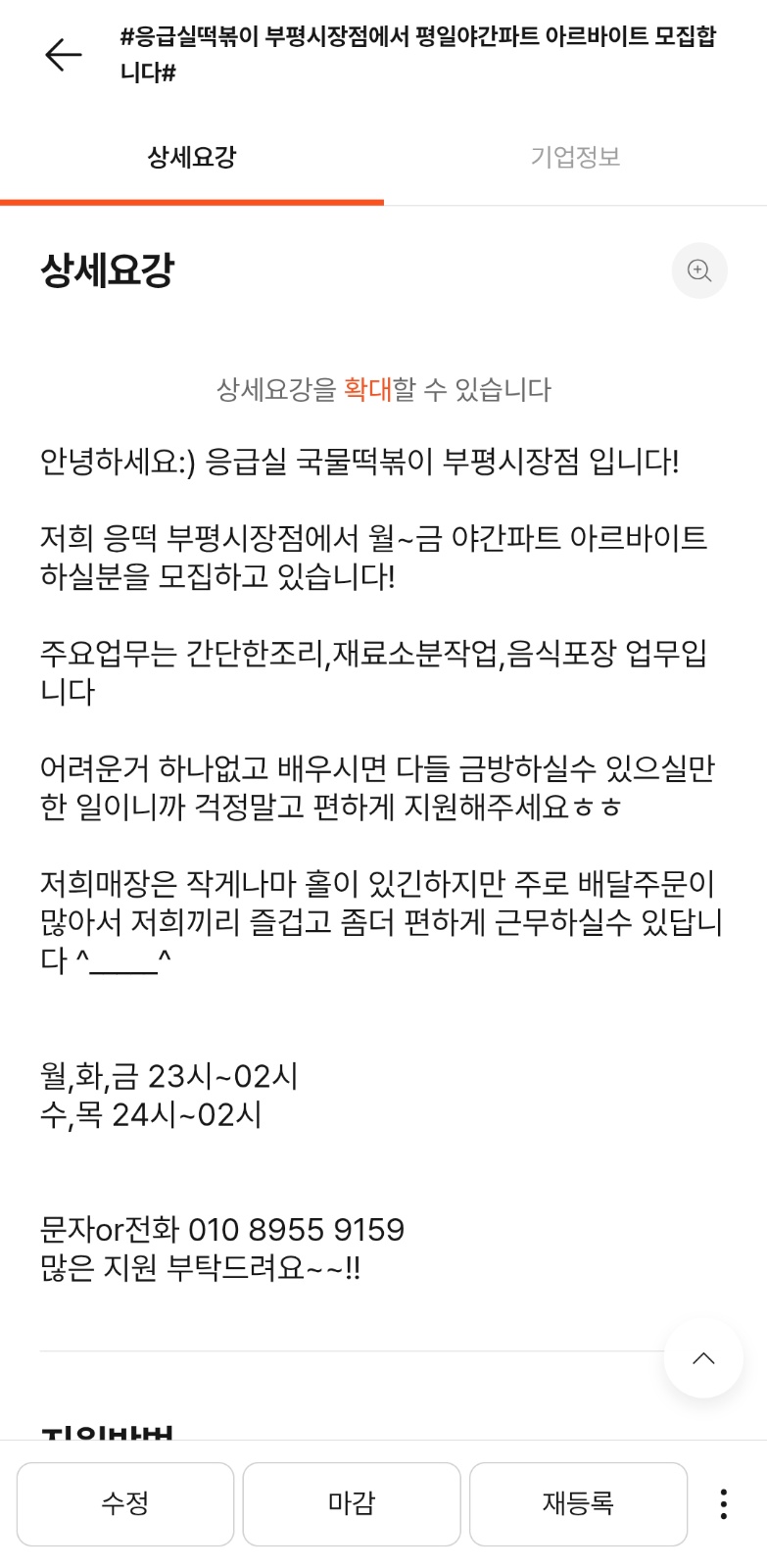The height and width of the screenshot is (1568, 767).
Task: Tap 수정 to edit the posting
Action: point(125,1503)
